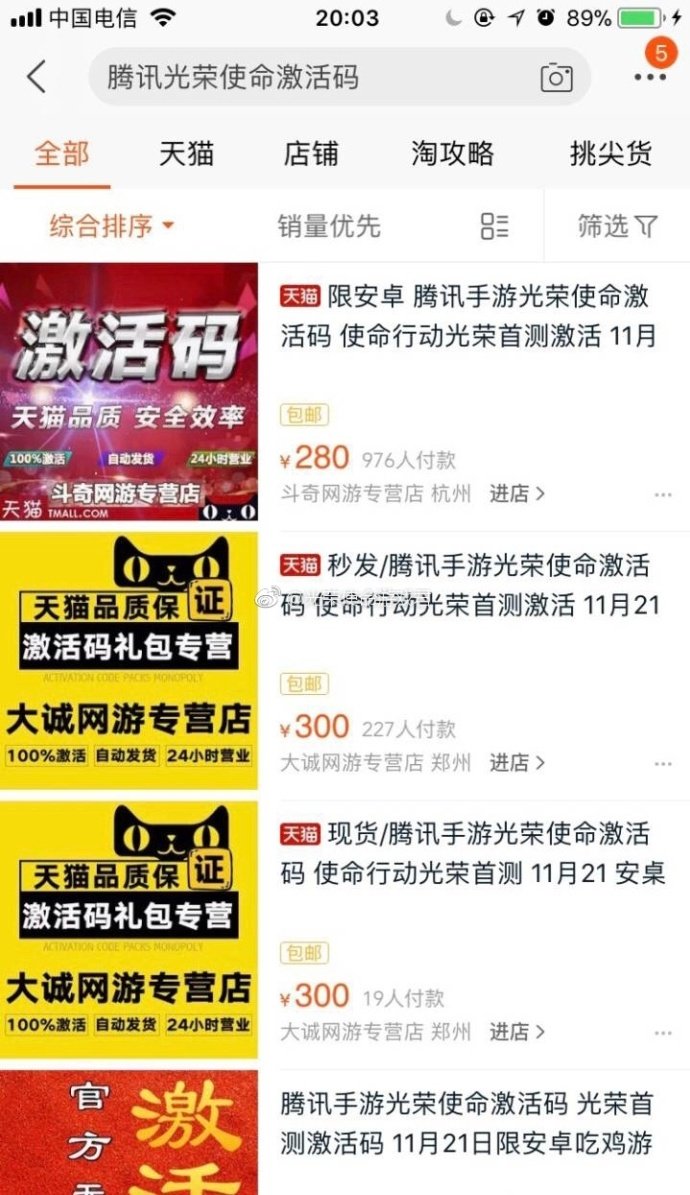This screenshot has height=1195, width=690.
Task: Open the 官方 激活码 product at bottom
Action: point(466,1122)
